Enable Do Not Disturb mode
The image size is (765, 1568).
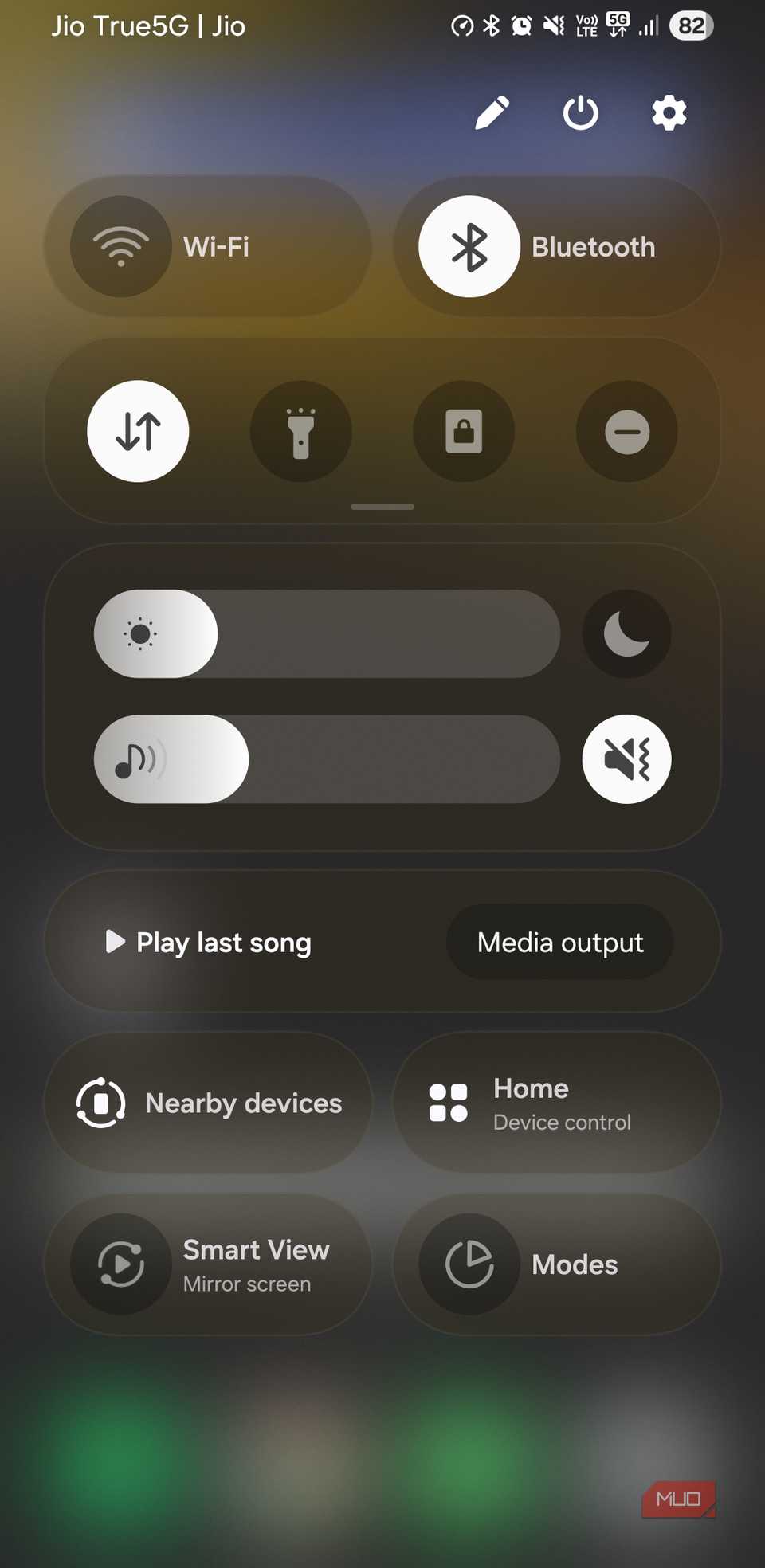coord(626,431)
